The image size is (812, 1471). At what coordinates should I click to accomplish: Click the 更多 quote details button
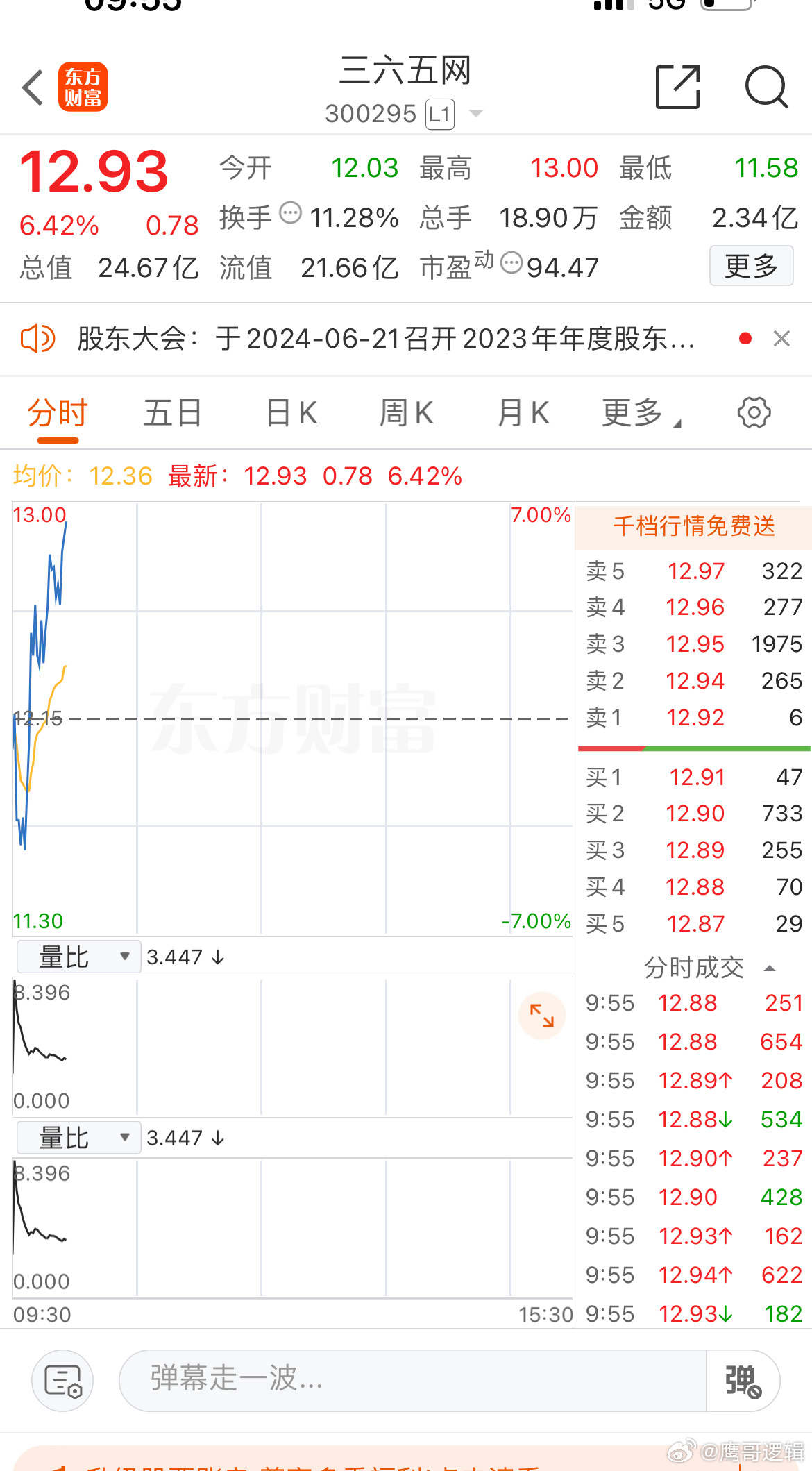coord(751,266)
